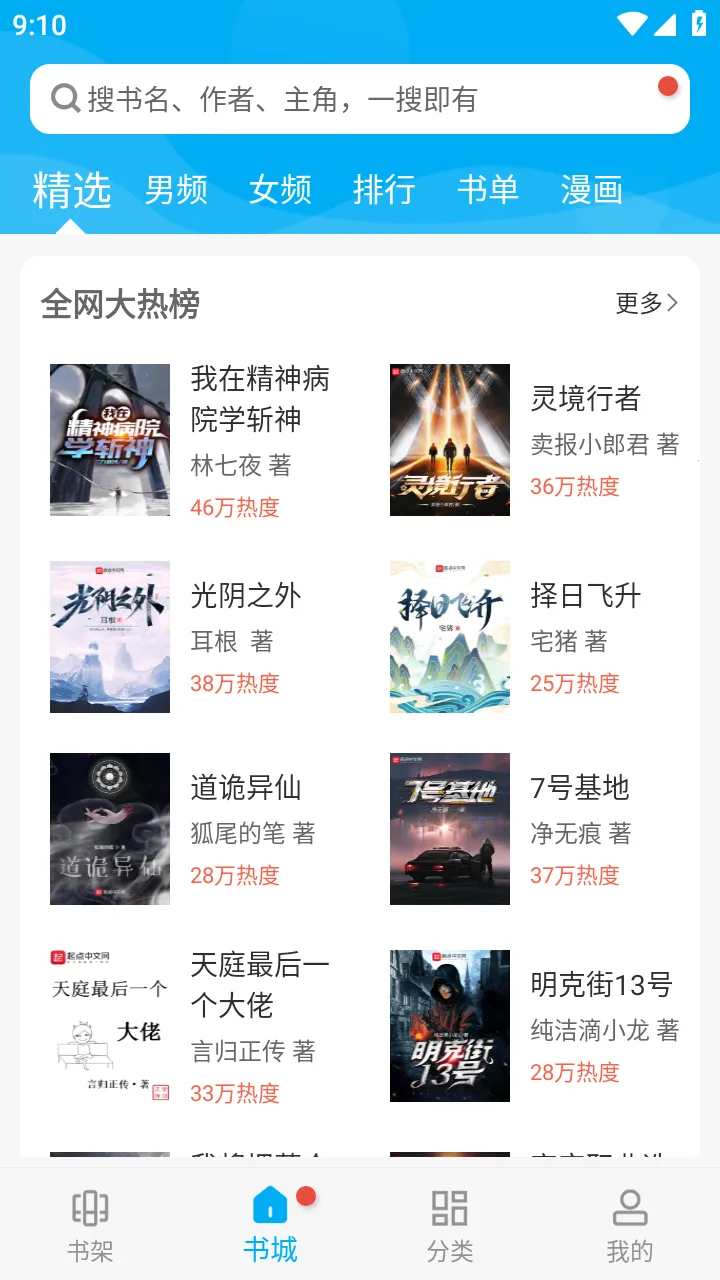720x1280 pixels.
Task: Open the 漫画 comics tab
Action: click(x=592, y=190)
